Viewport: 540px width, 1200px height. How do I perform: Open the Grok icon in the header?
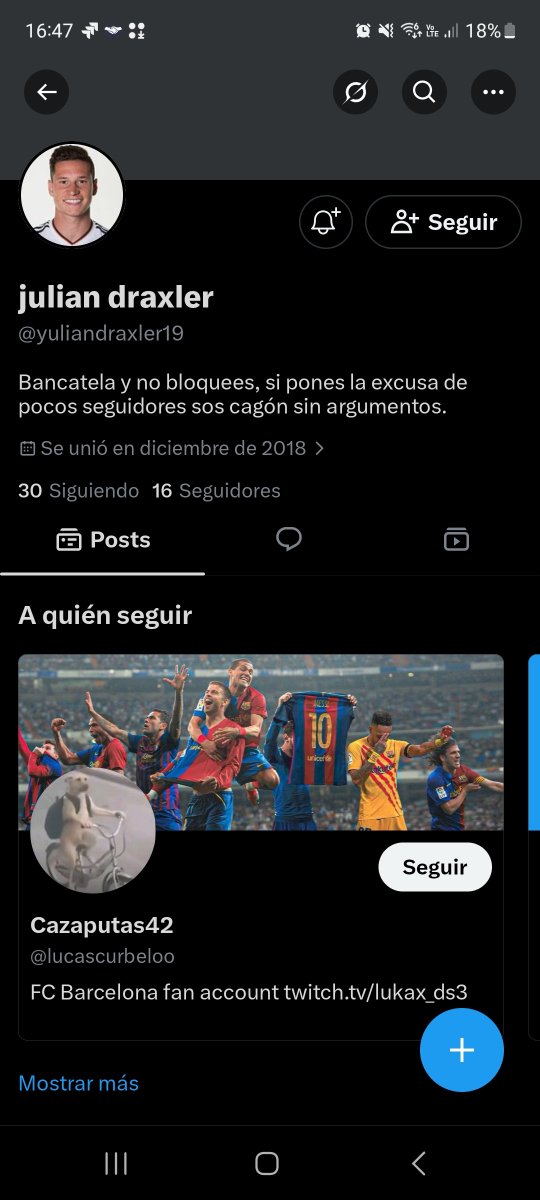(356, 92)
